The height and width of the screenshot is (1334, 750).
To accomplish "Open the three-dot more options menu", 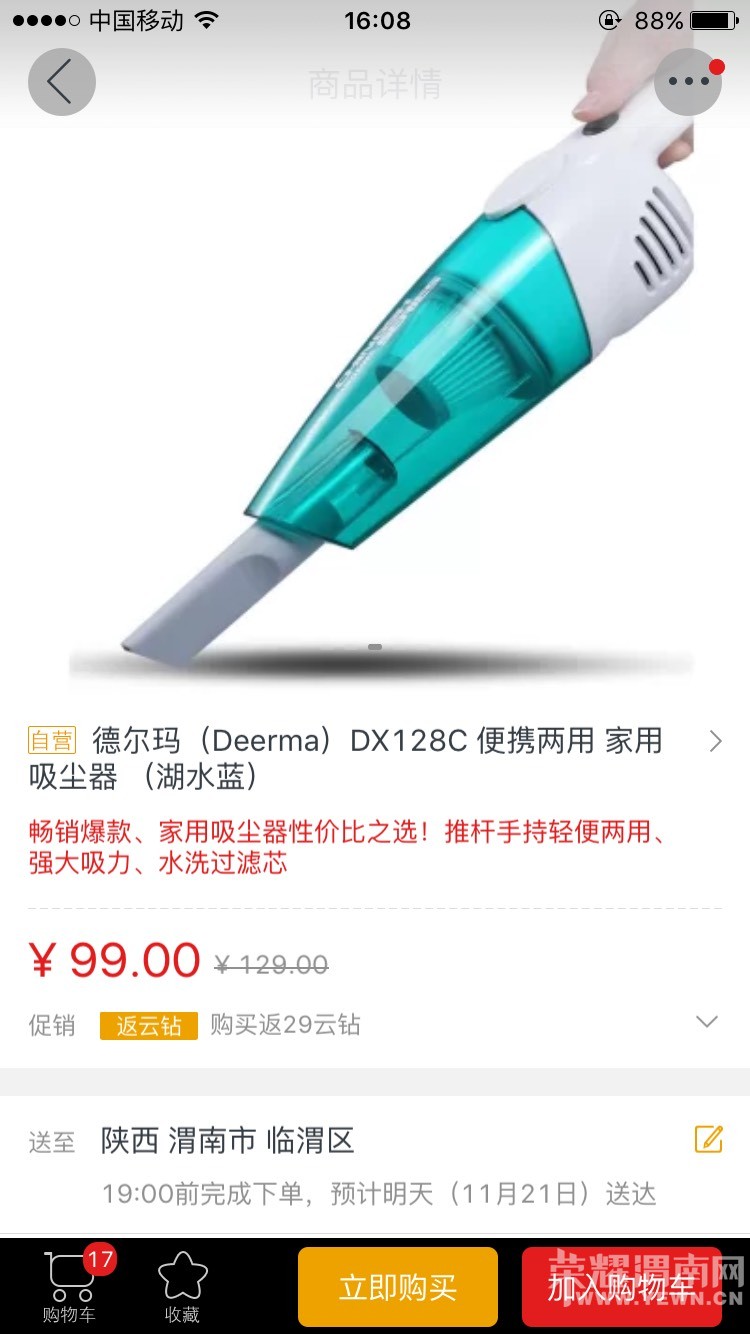I will (x=688, y=82).
